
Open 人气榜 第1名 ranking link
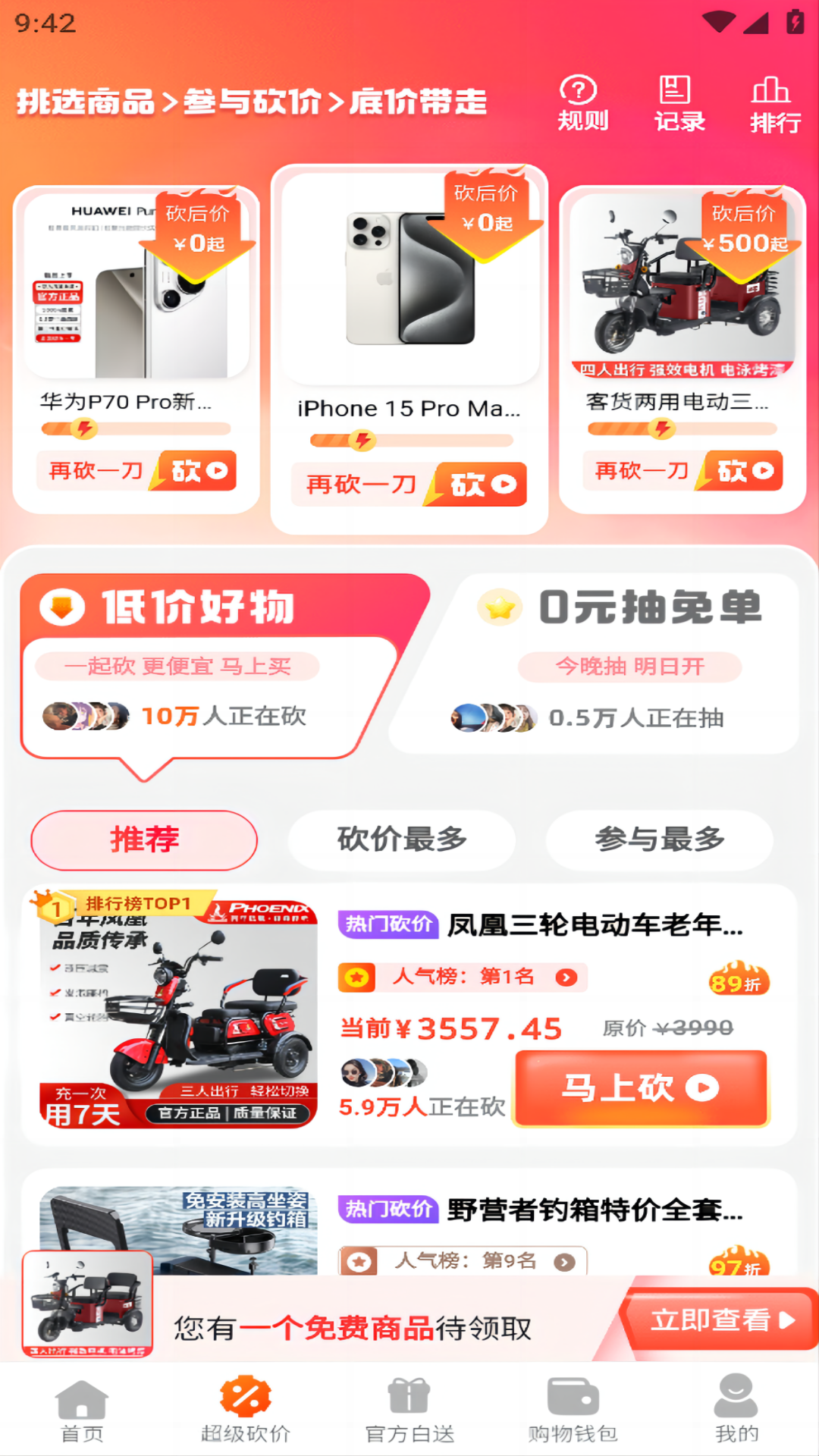(464, 977)
